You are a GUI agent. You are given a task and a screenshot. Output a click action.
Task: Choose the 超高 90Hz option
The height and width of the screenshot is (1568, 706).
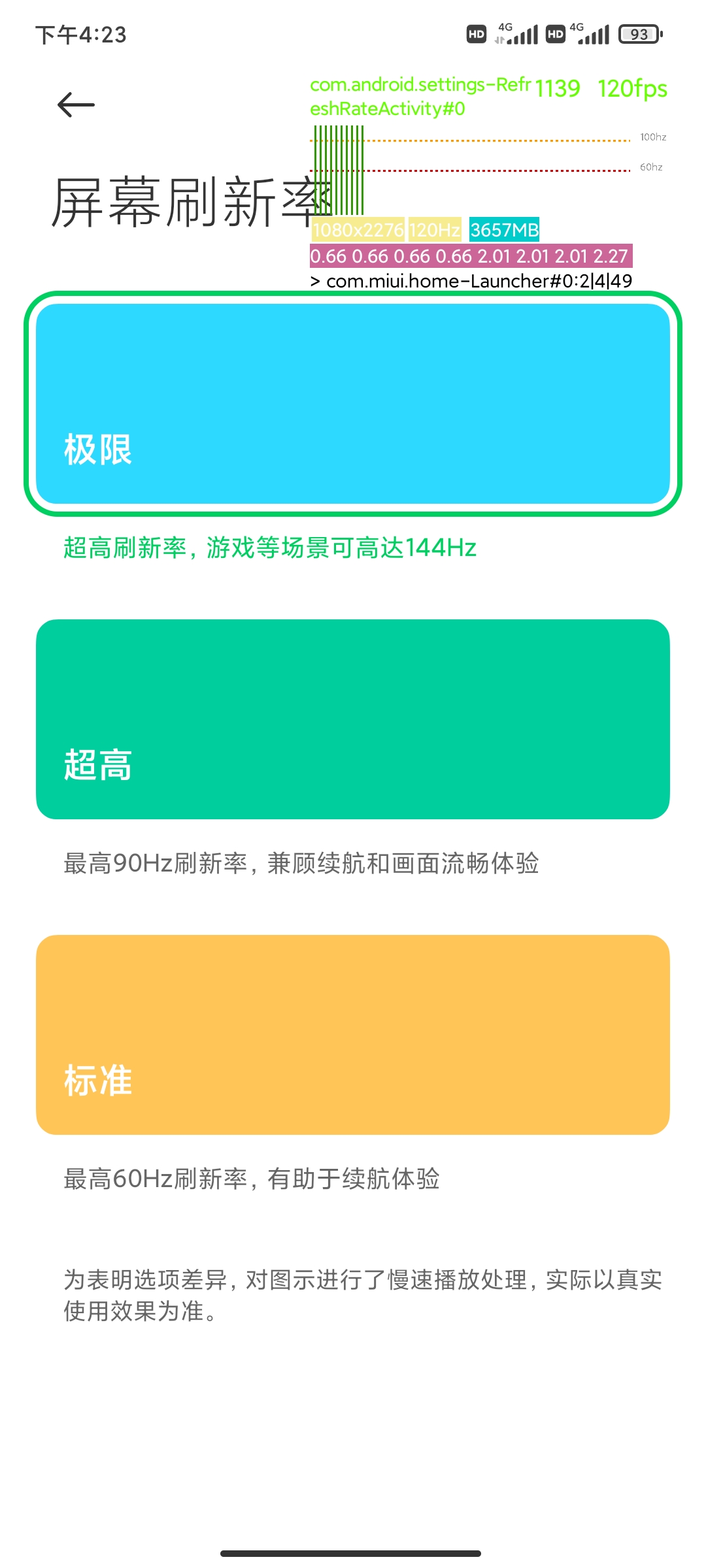click(x=353, y=719)
